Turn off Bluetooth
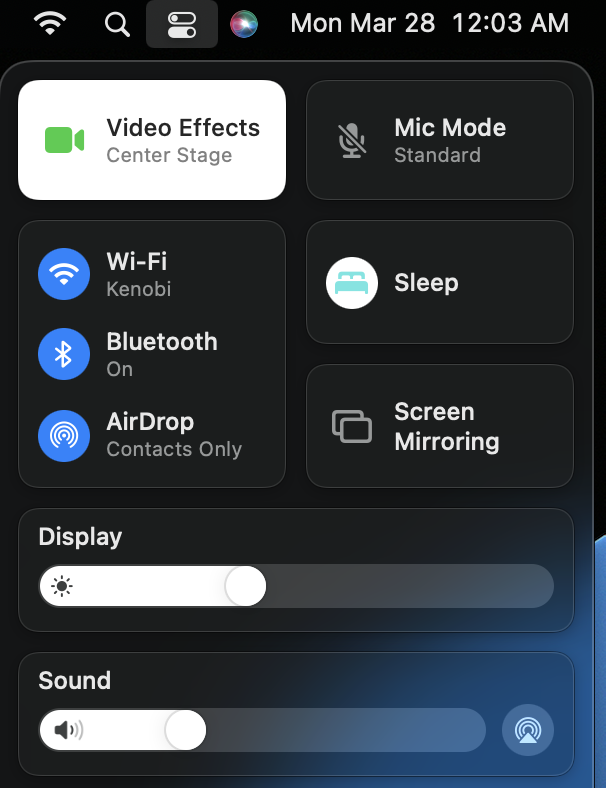This screenshot has height=788, width=606. [x=64, y=354]
